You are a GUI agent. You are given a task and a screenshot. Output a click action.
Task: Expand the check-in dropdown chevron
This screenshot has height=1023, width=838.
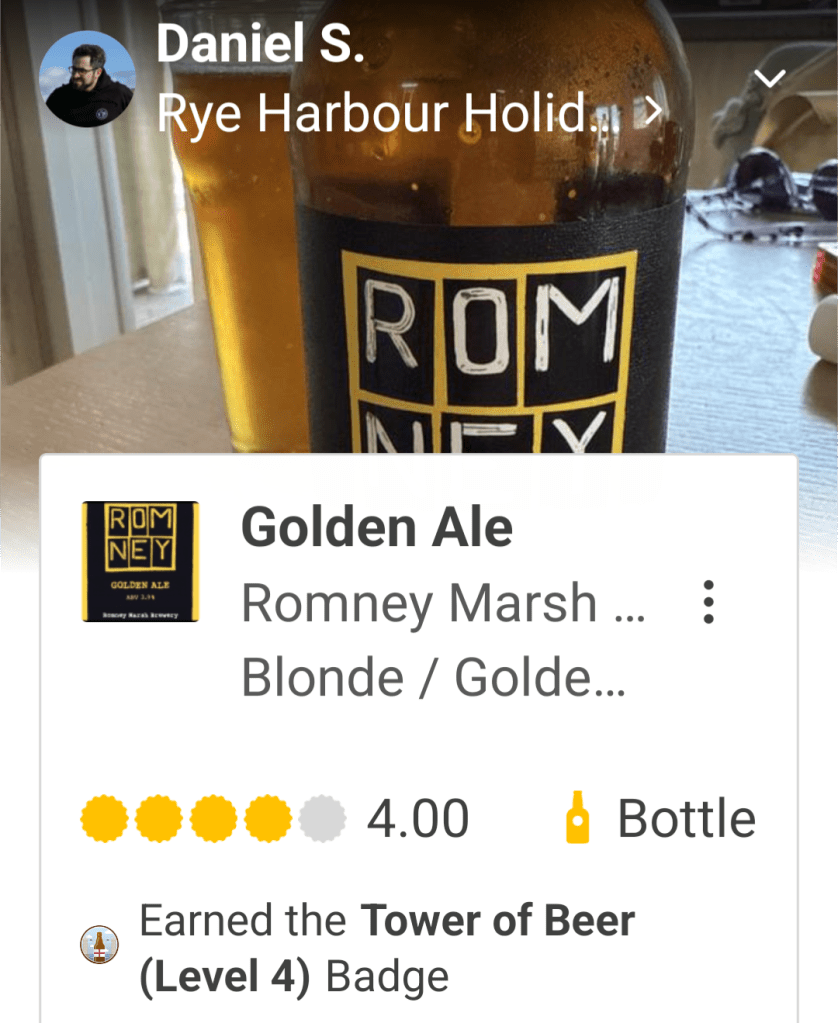771,79
